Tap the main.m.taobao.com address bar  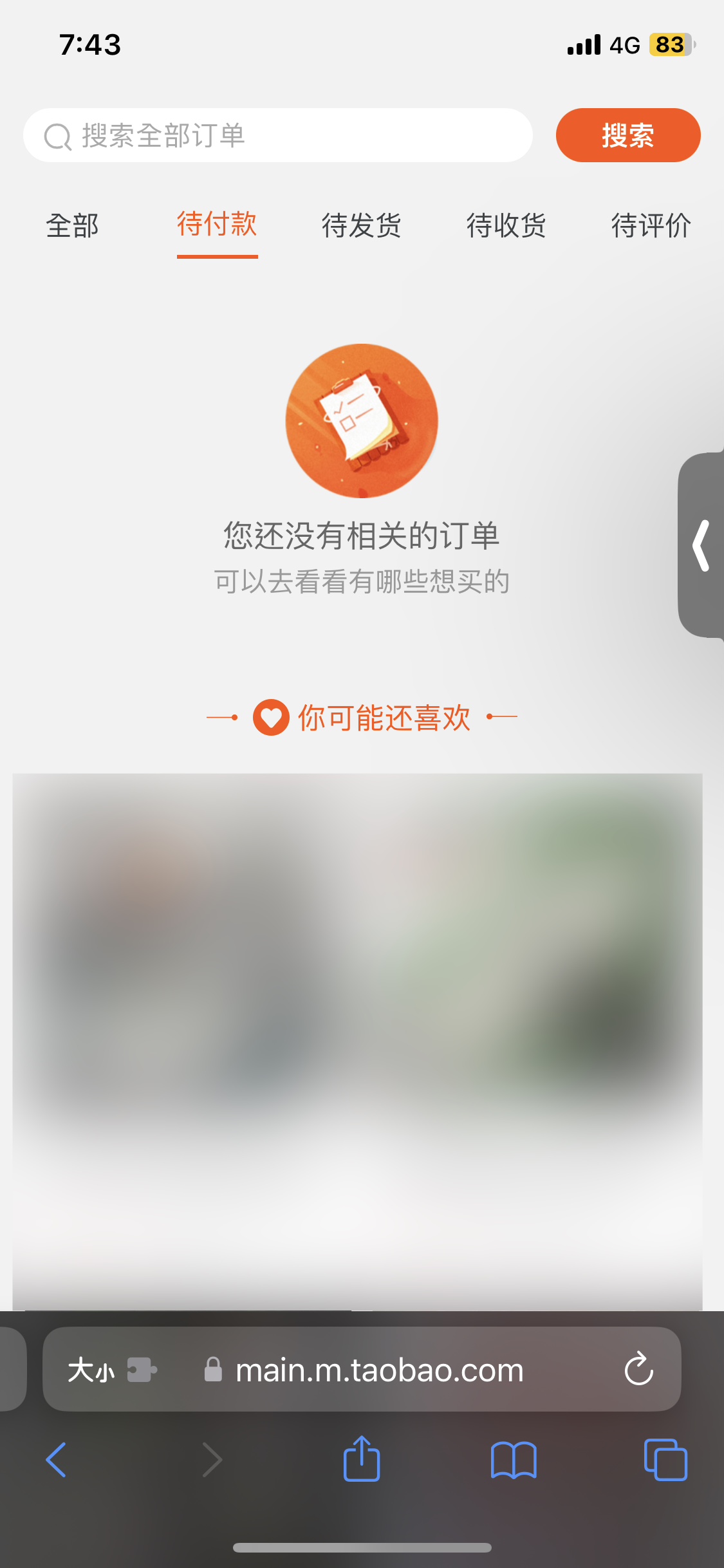[x=380, y=1370]
